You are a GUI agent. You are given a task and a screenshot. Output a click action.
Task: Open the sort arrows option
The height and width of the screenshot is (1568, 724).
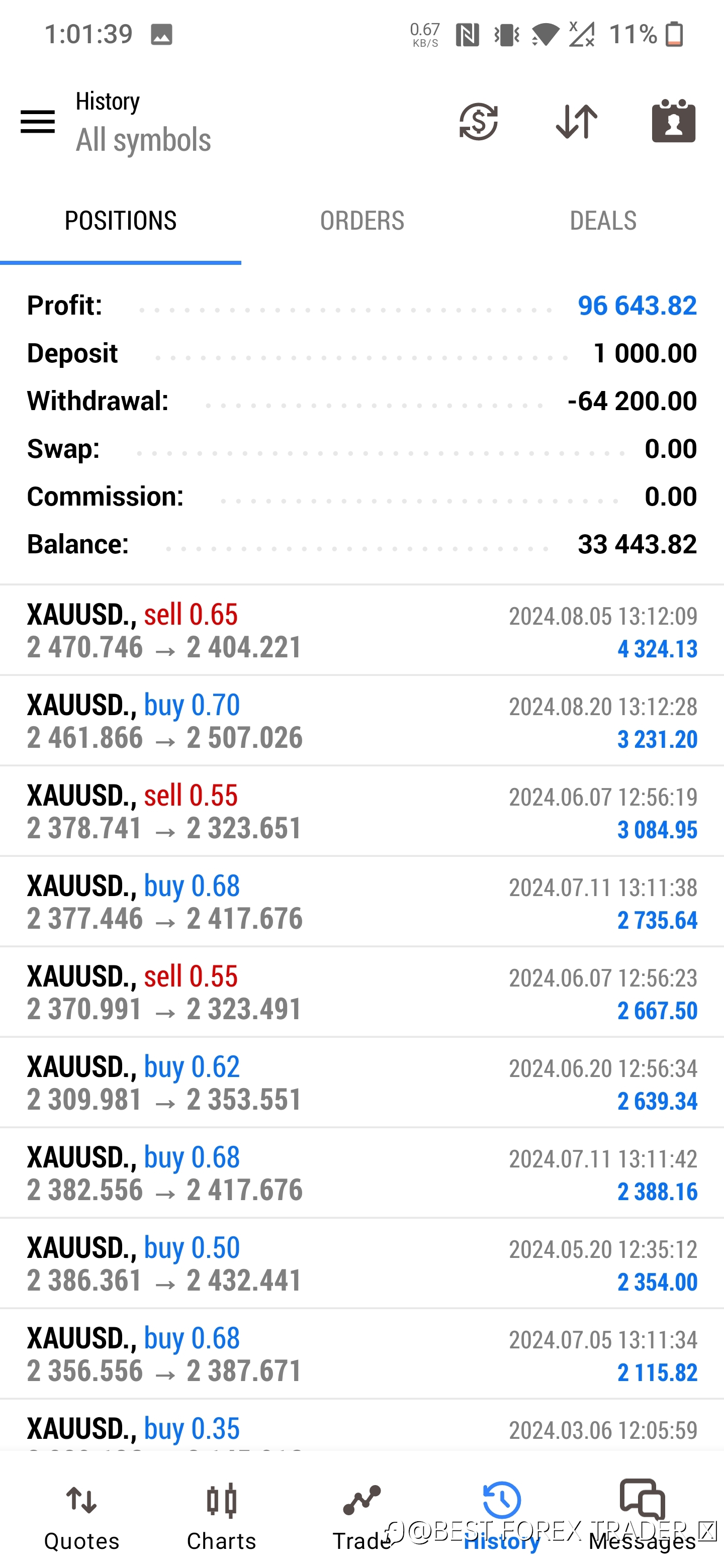[577, 122]
